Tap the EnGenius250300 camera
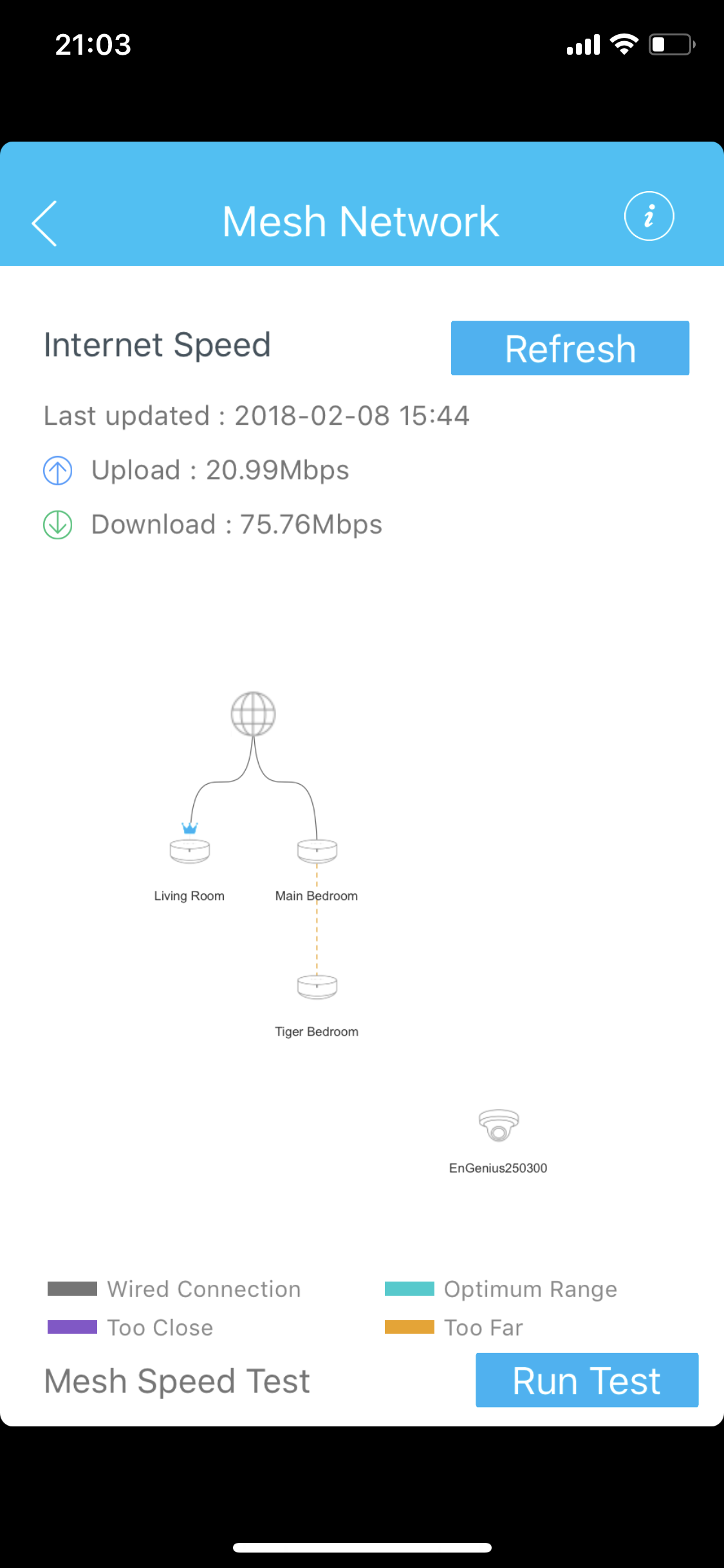724x1568 pixels. (x=499, y=1125)
